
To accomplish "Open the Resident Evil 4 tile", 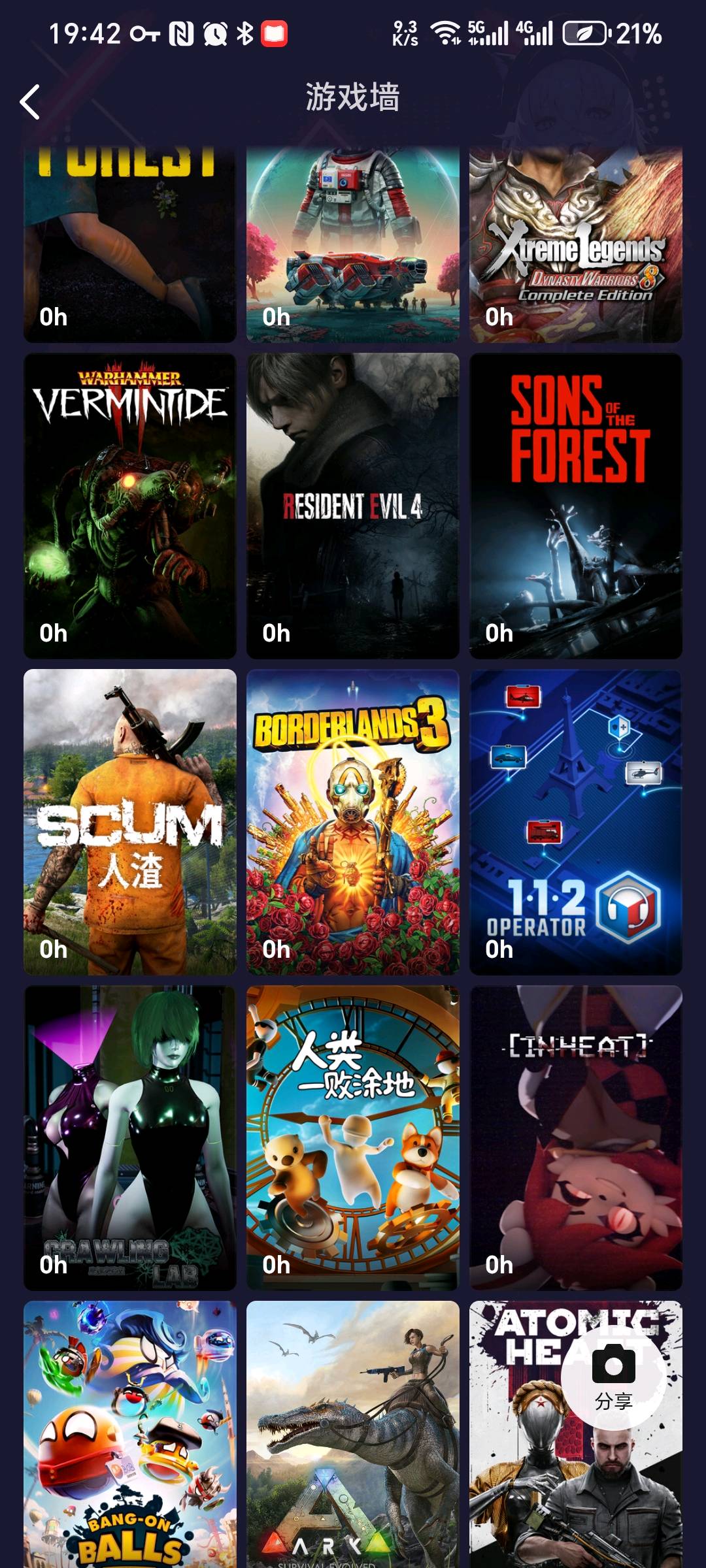I will click(x=353, y=506).
